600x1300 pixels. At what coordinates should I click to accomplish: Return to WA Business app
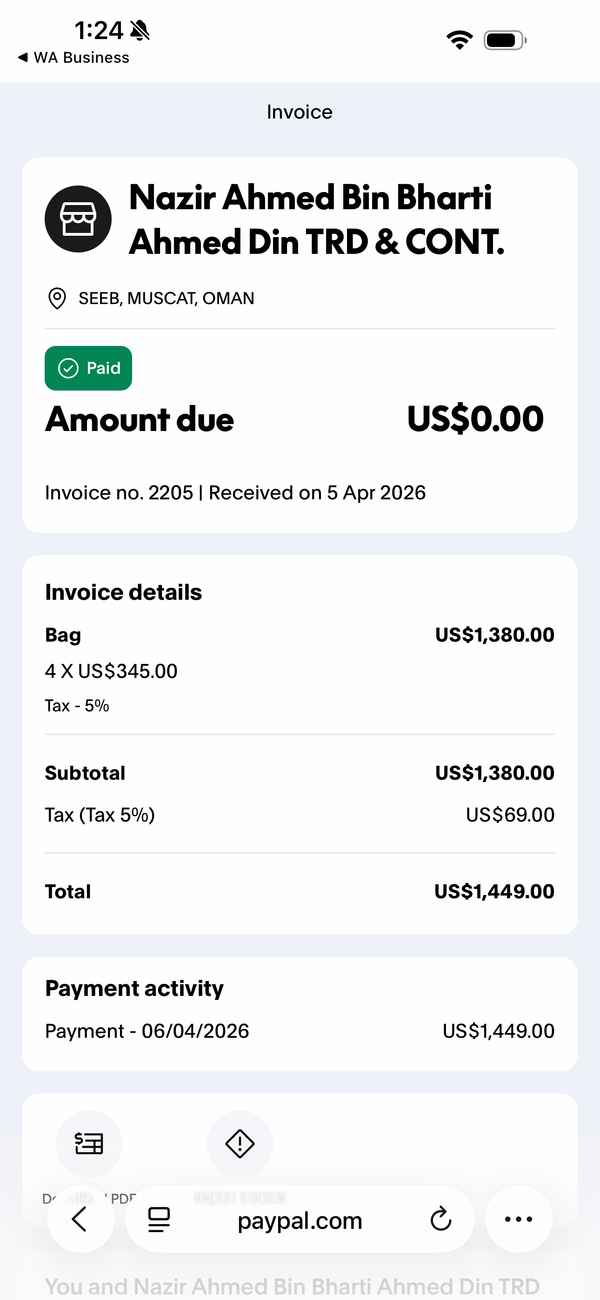73,57
